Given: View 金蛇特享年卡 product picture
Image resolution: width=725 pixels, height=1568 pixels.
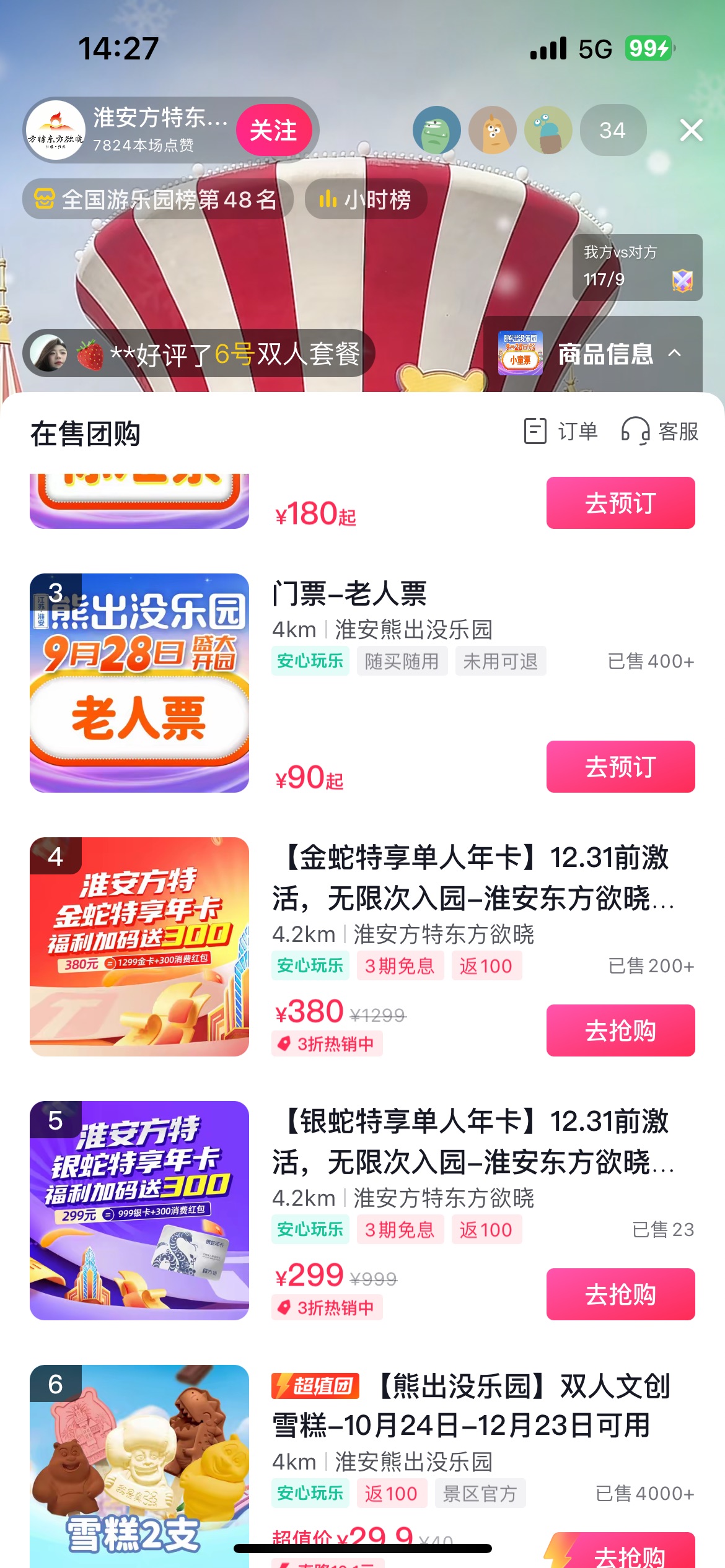Looking at the screenshot, I should [x=139, y=947].
